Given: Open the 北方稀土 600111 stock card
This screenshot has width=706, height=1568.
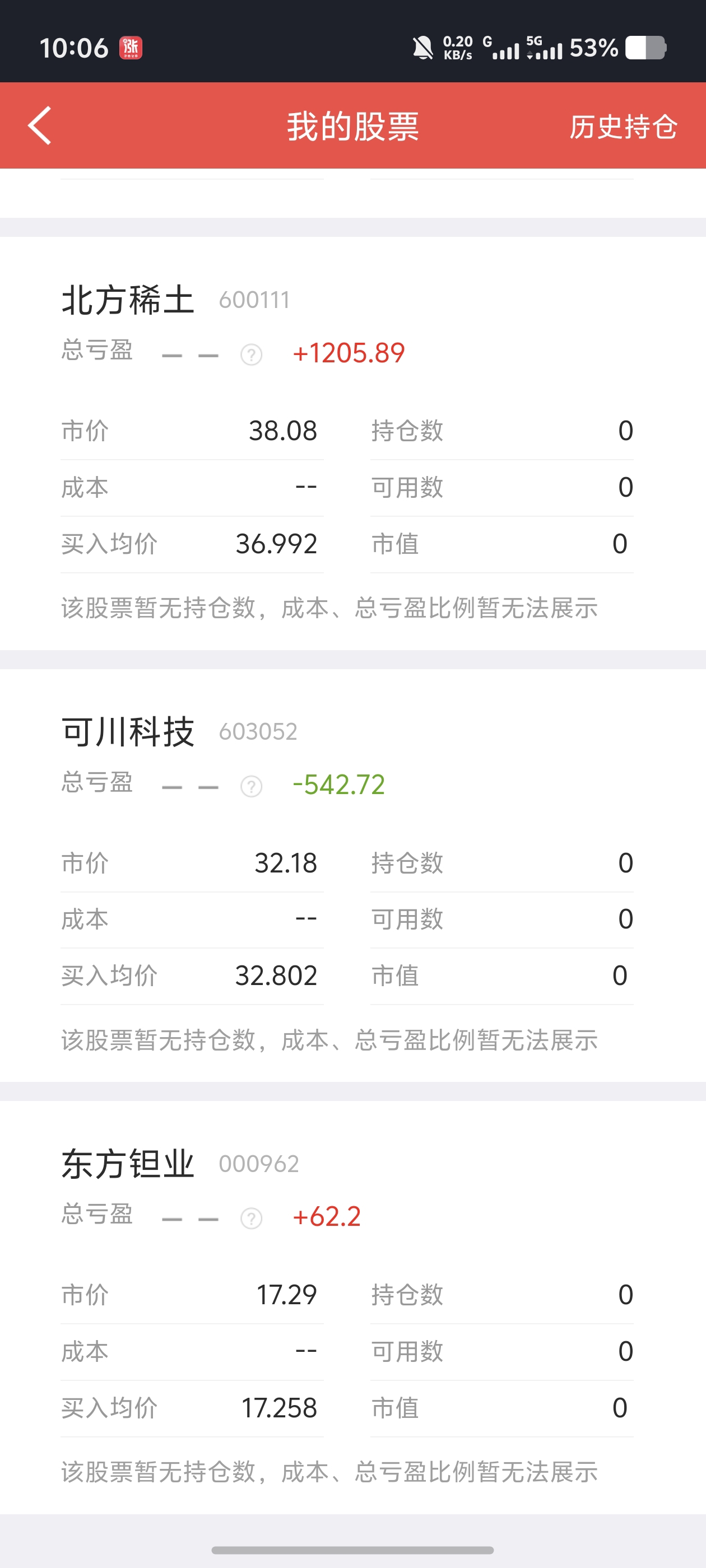Looking at the screenshot, I should [352, 443].
